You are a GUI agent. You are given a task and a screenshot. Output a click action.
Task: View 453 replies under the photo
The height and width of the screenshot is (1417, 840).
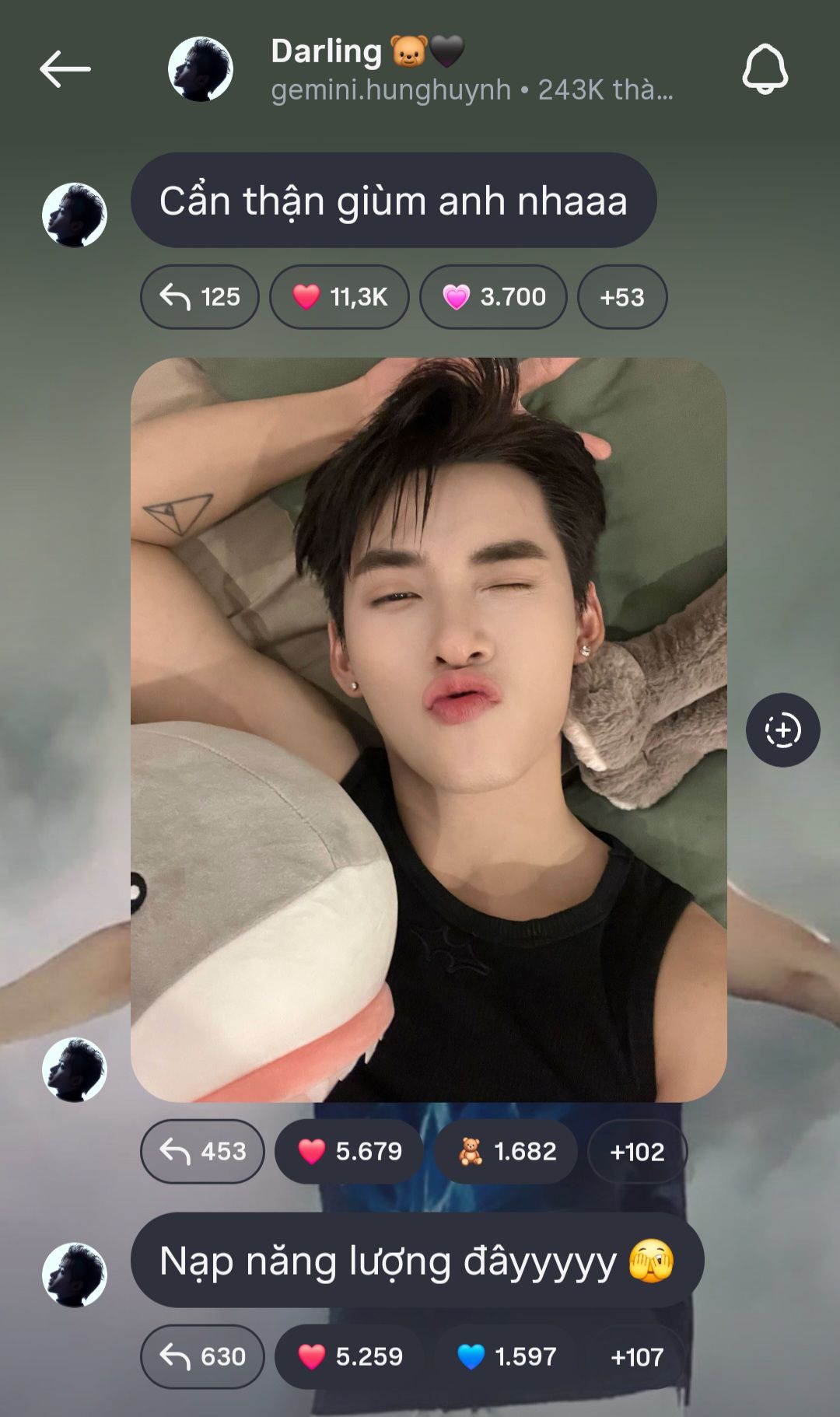point(202,1151)
